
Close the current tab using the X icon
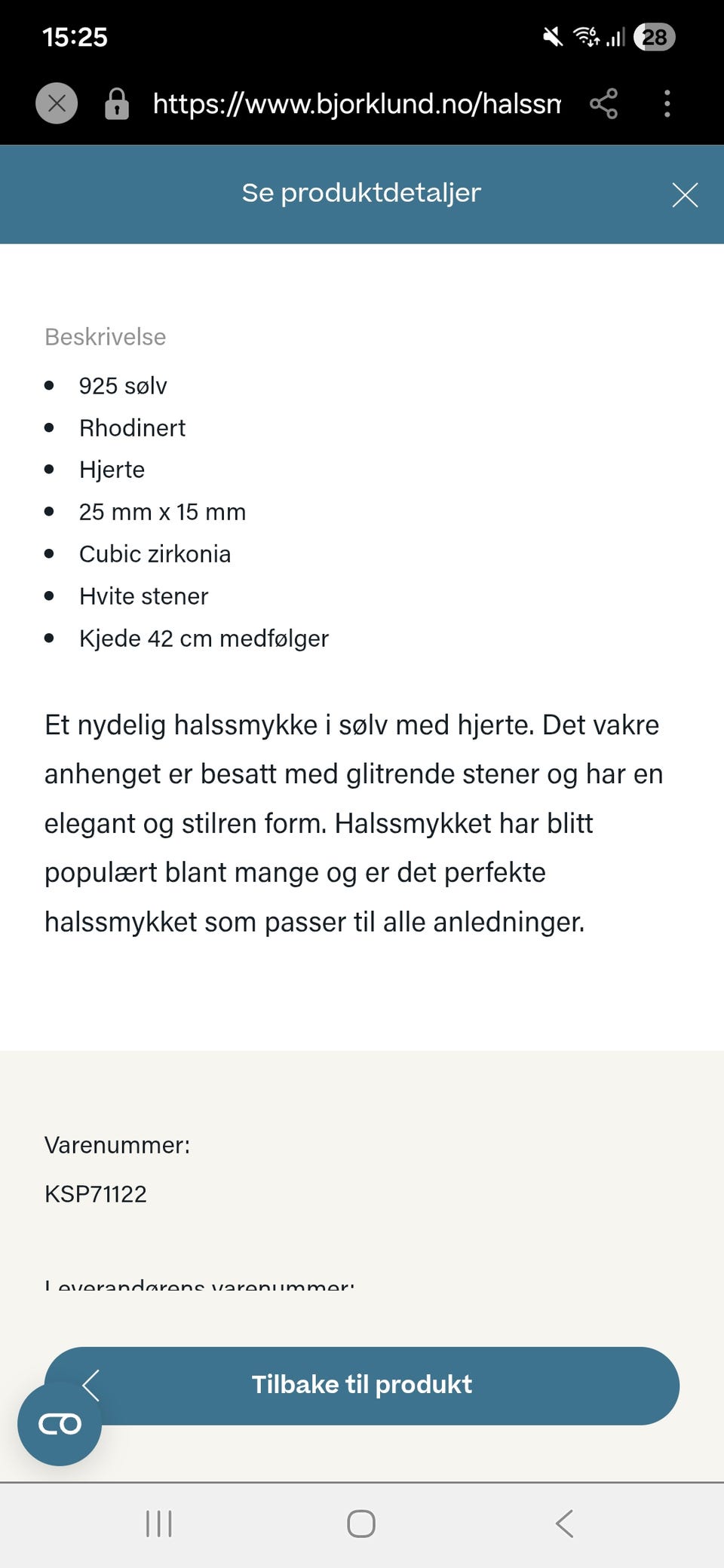coord(57,104)
